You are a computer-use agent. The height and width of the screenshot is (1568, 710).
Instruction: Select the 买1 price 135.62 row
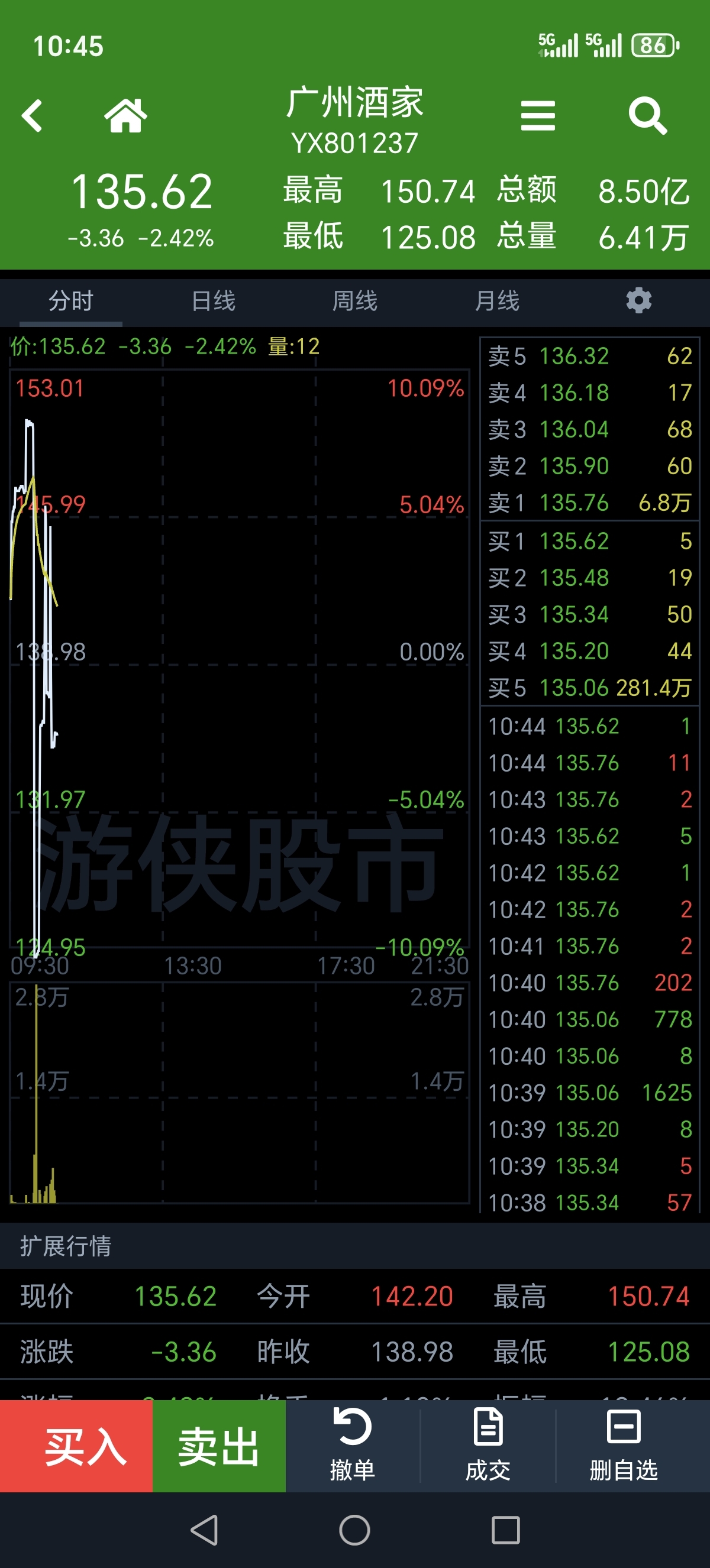point(589,541)
